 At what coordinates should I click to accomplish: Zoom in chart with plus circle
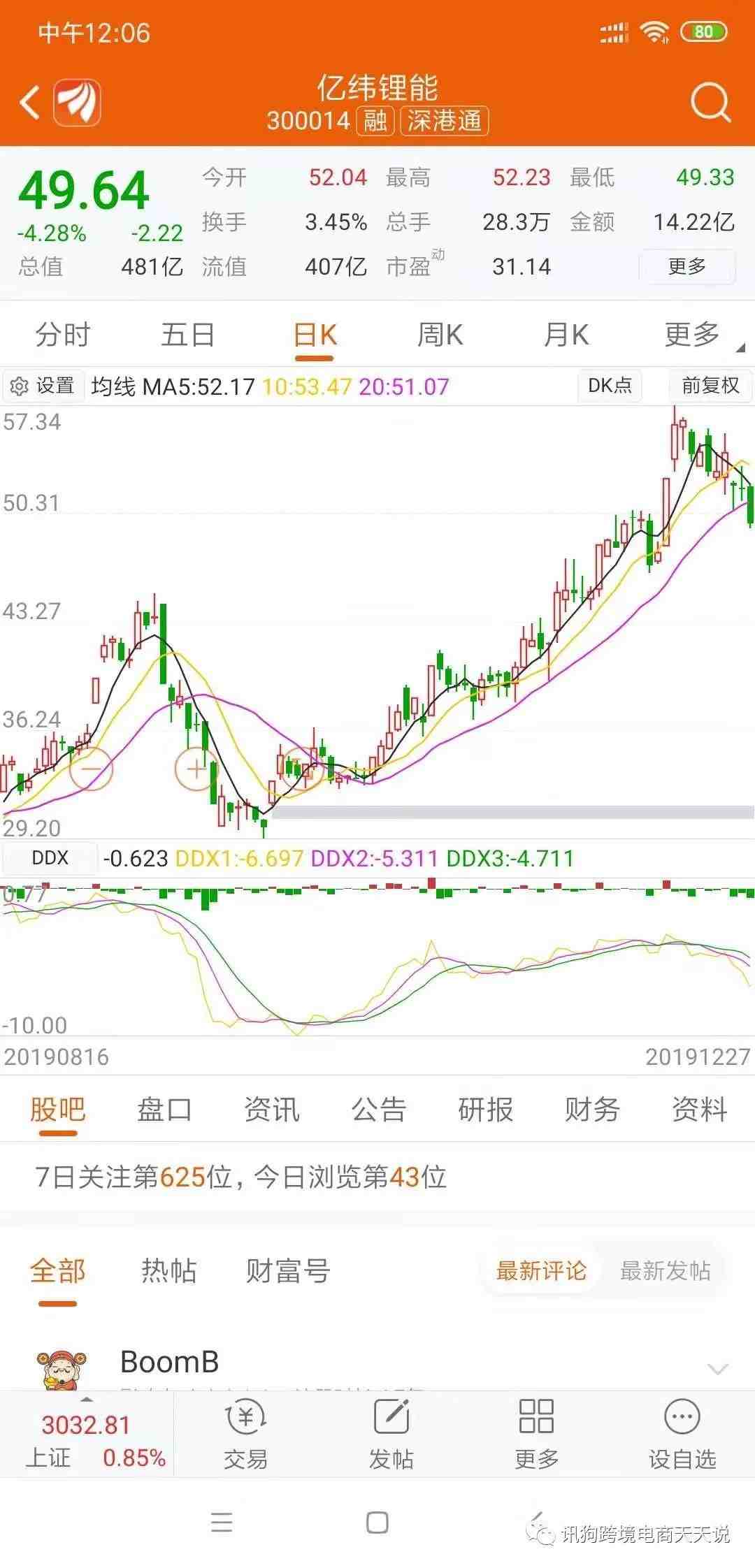196,769
